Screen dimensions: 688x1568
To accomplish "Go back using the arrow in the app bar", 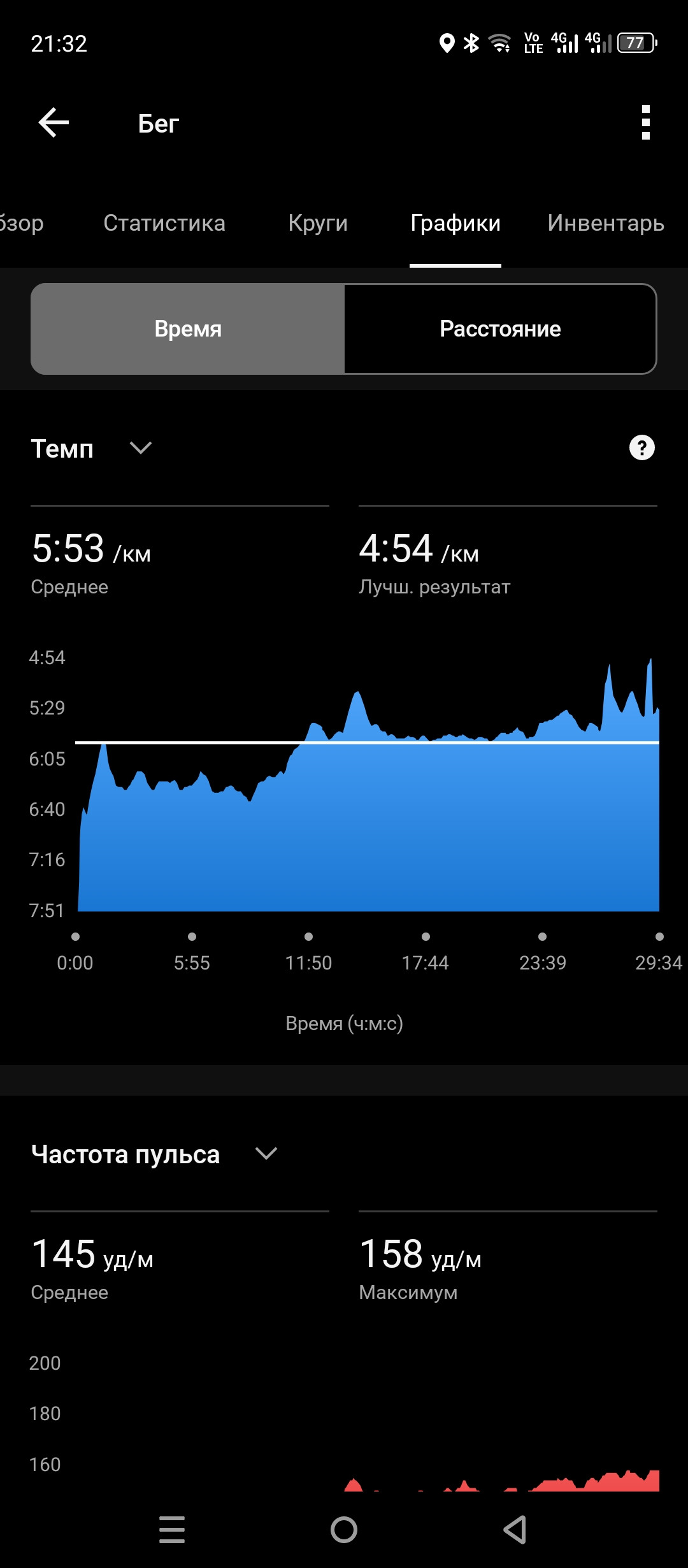I will (54, 122).
